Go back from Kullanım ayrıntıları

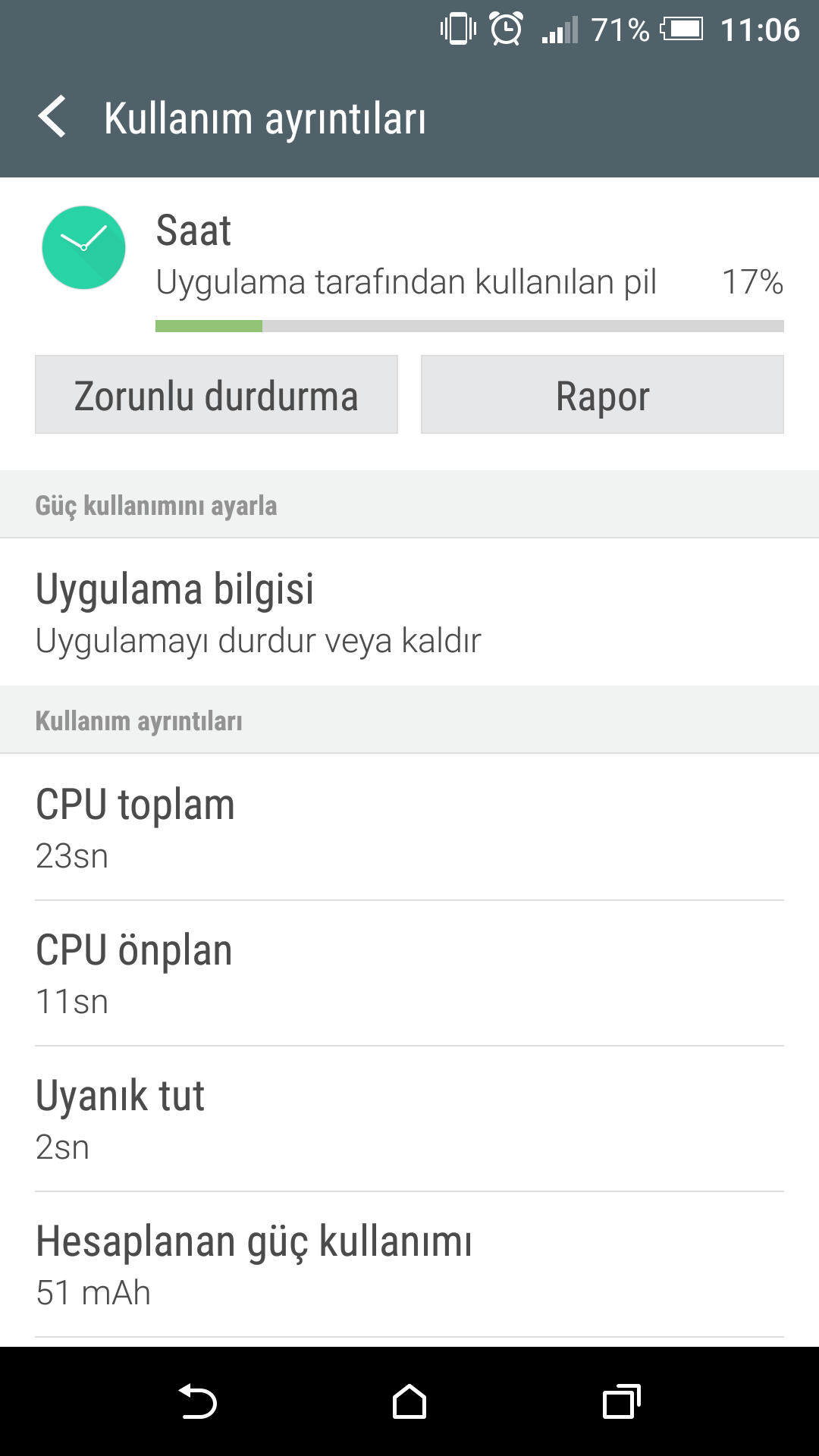[x=52, y=118]
